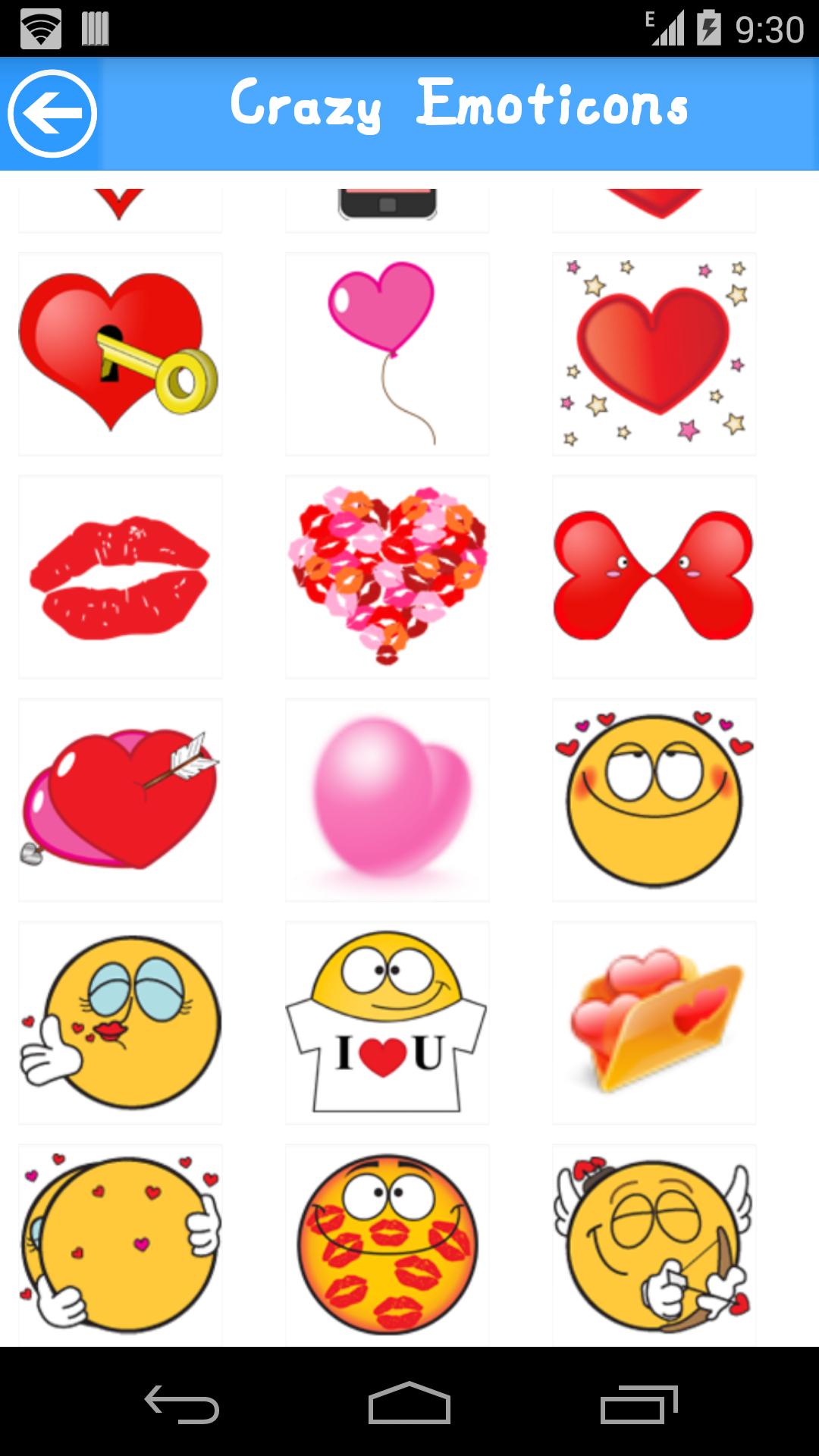This screenshot has width=819, height=1456.
Task: Select the heart made of kisses emoticon
Action: click(x=388, y=576)
